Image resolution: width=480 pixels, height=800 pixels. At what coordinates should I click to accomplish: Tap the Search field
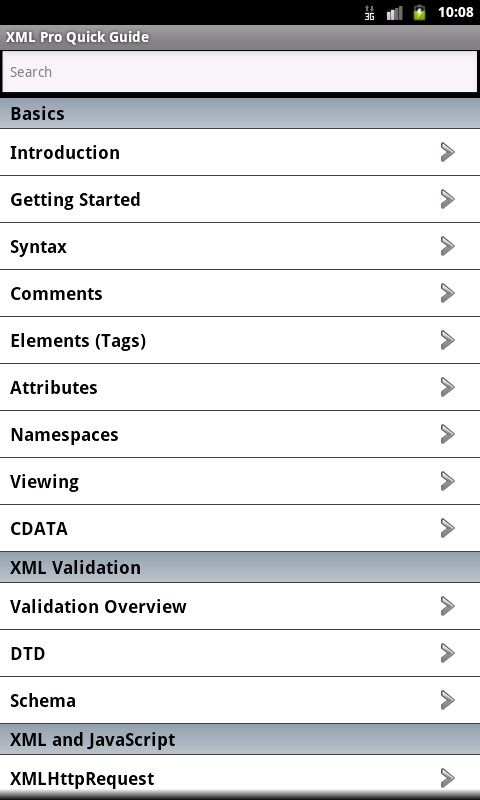240,71
